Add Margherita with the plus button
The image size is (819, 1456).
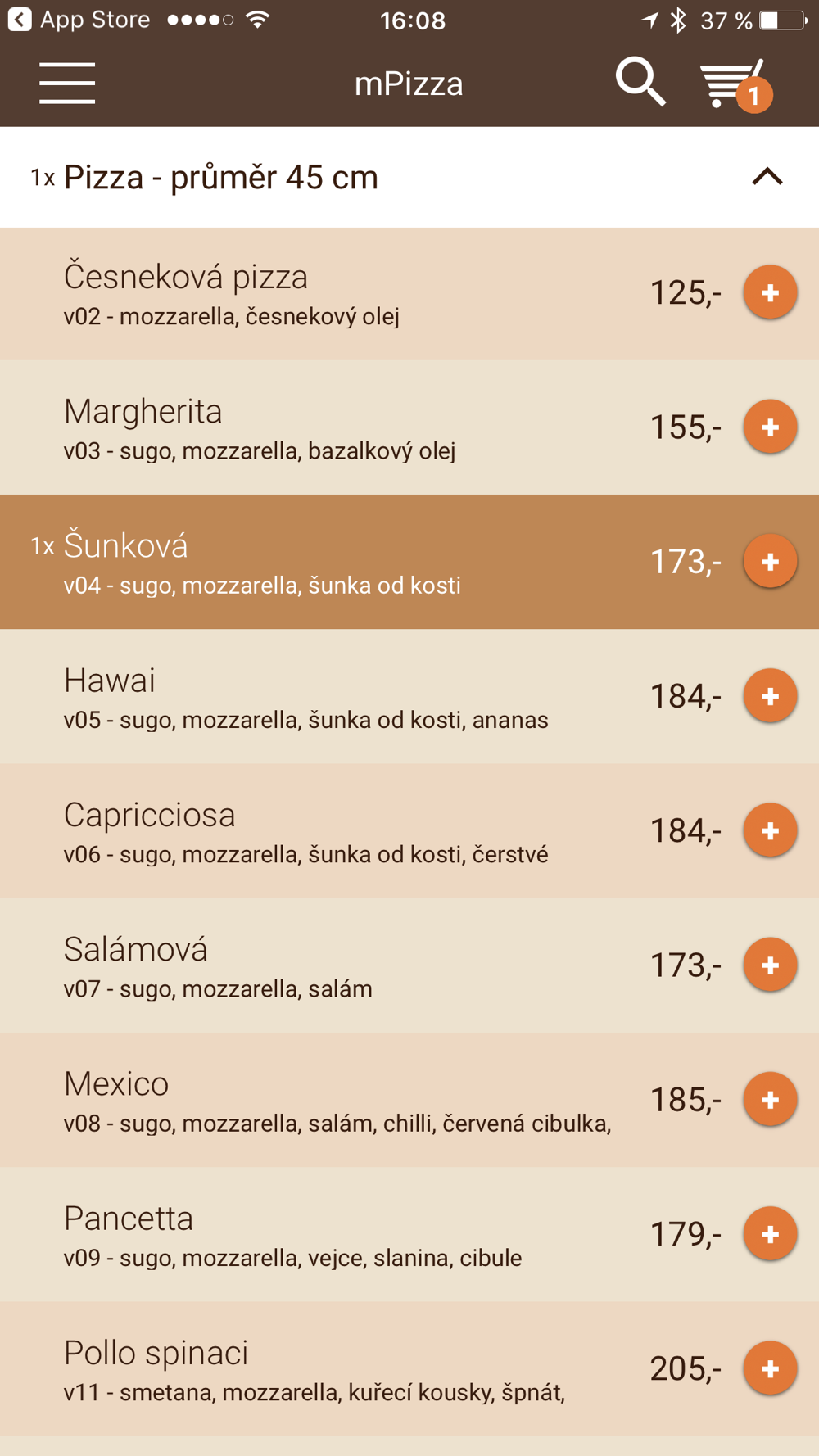(770, 427)
